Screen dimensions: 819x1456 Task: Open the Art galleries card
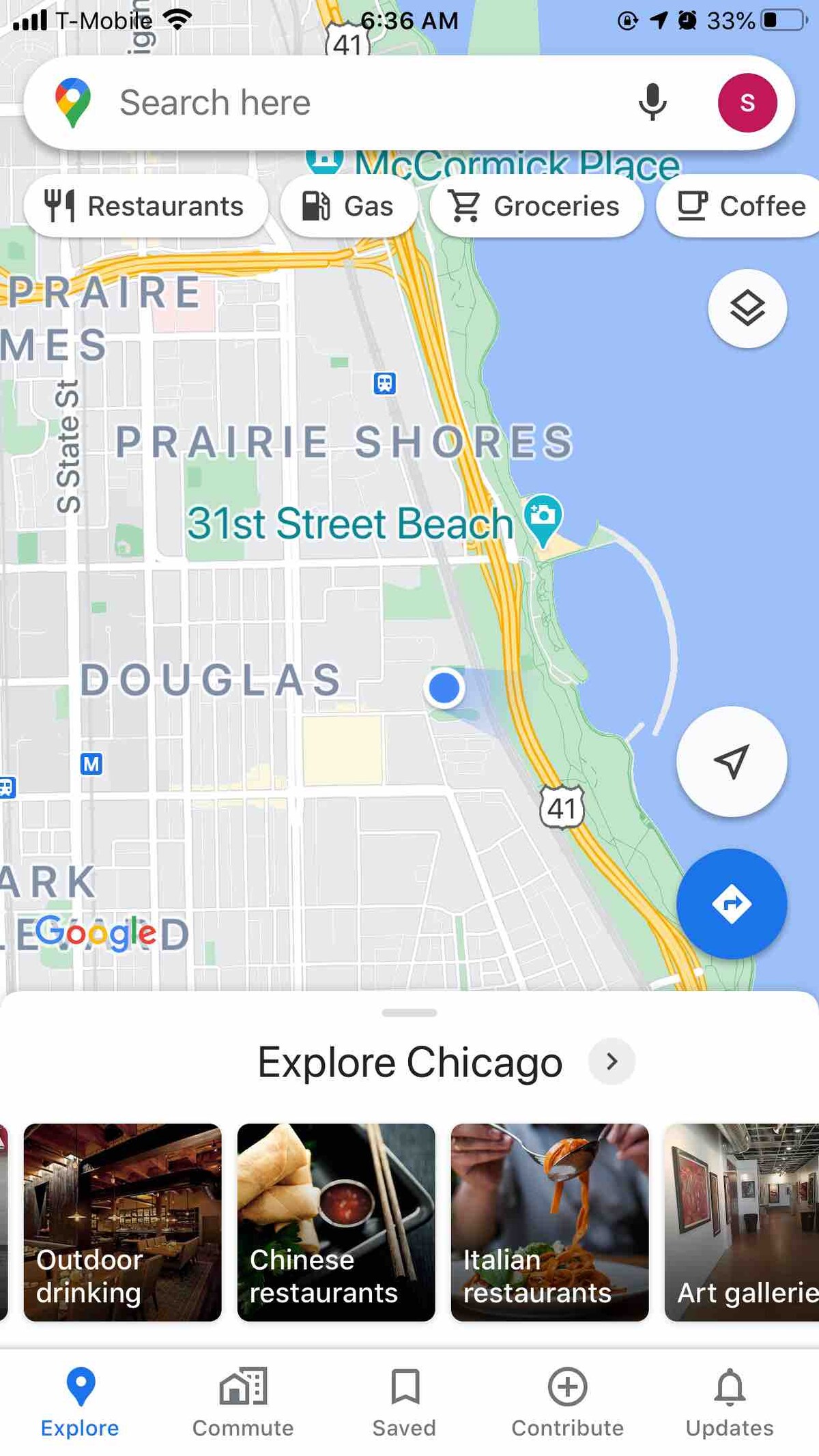[743, 1222]
